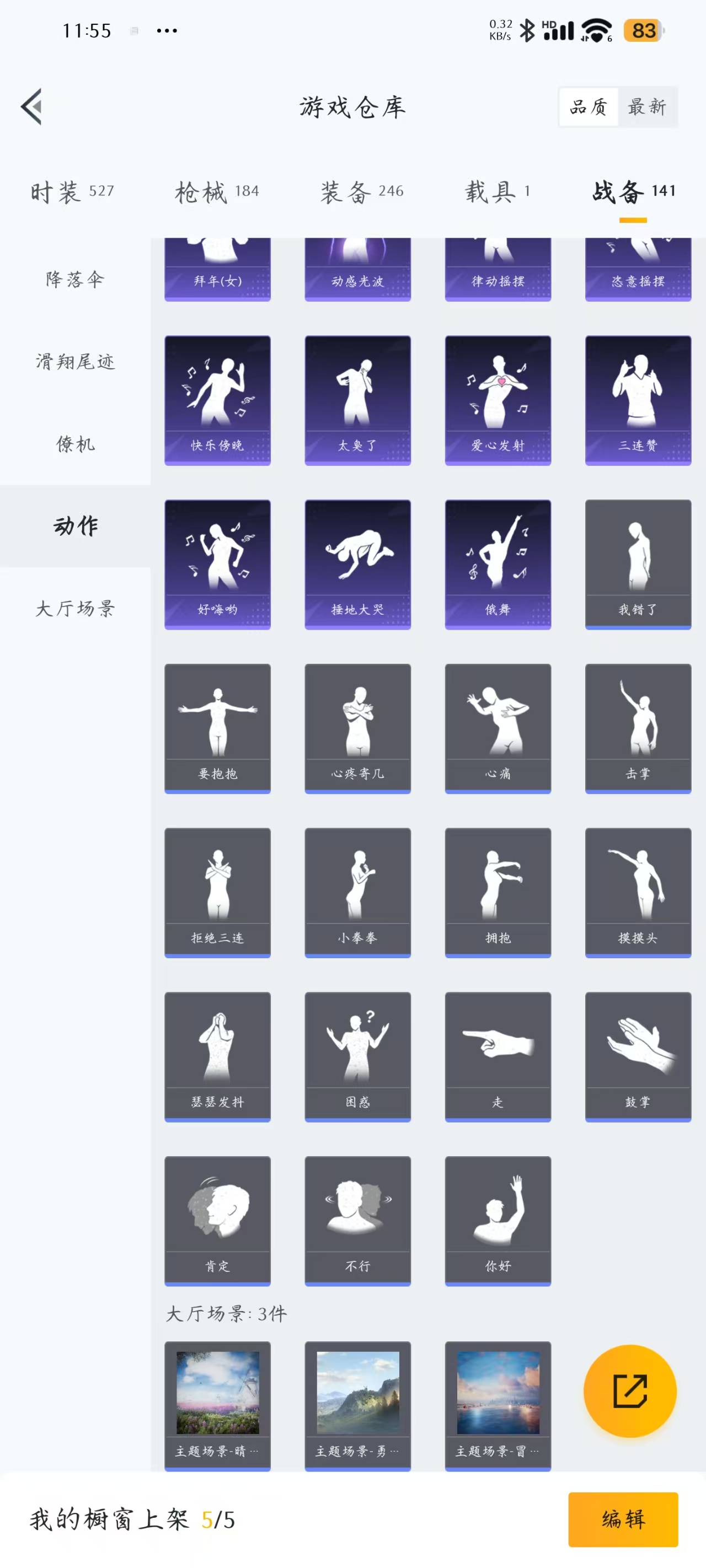706x1568 pixels.
Task: Tap the orange share floating button
Action: (630, 1391)
